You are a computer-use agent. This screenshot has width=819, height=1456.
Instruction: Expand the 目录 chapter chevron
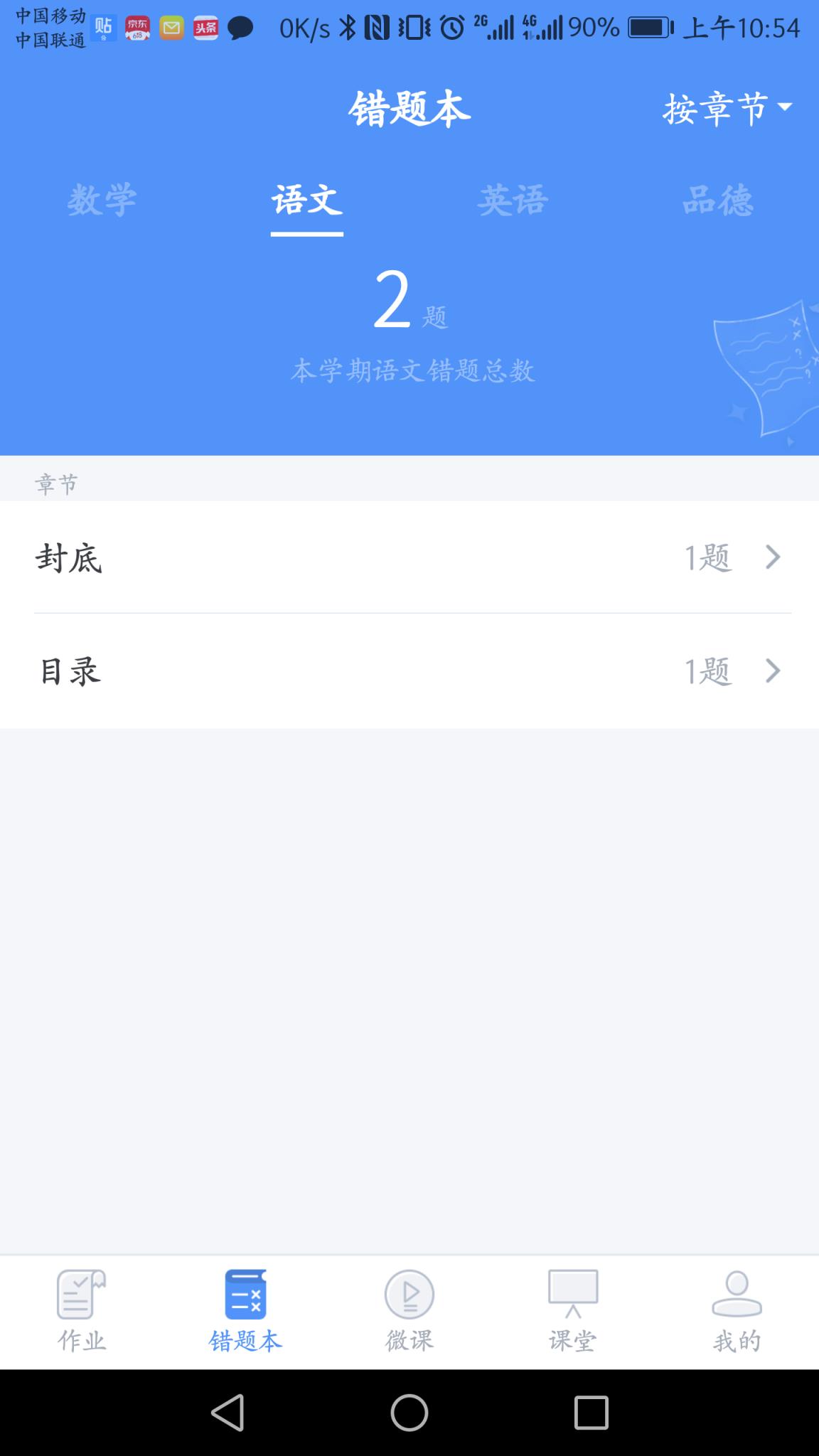pos(772,671)
